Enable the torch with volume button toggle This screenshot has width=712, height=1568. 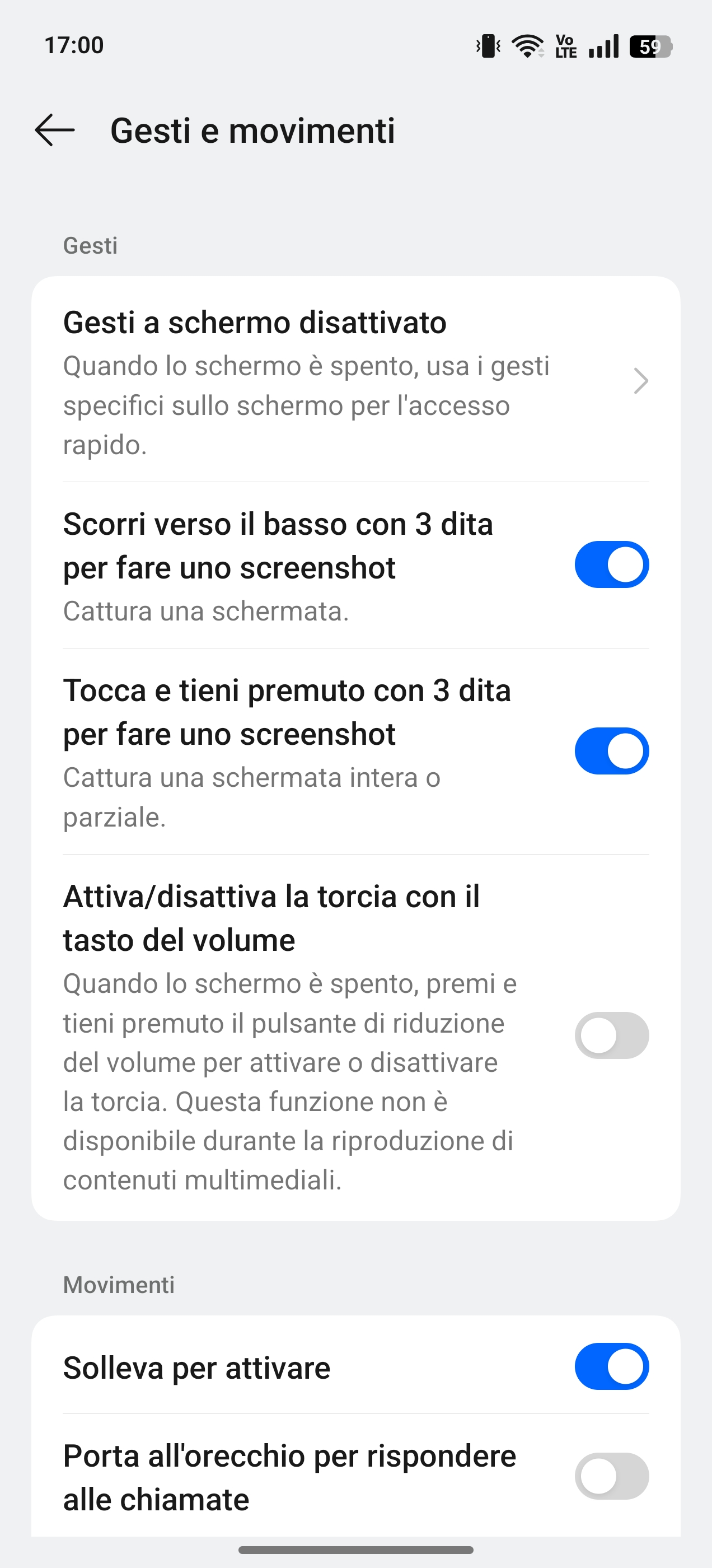tap(611, 1035)
